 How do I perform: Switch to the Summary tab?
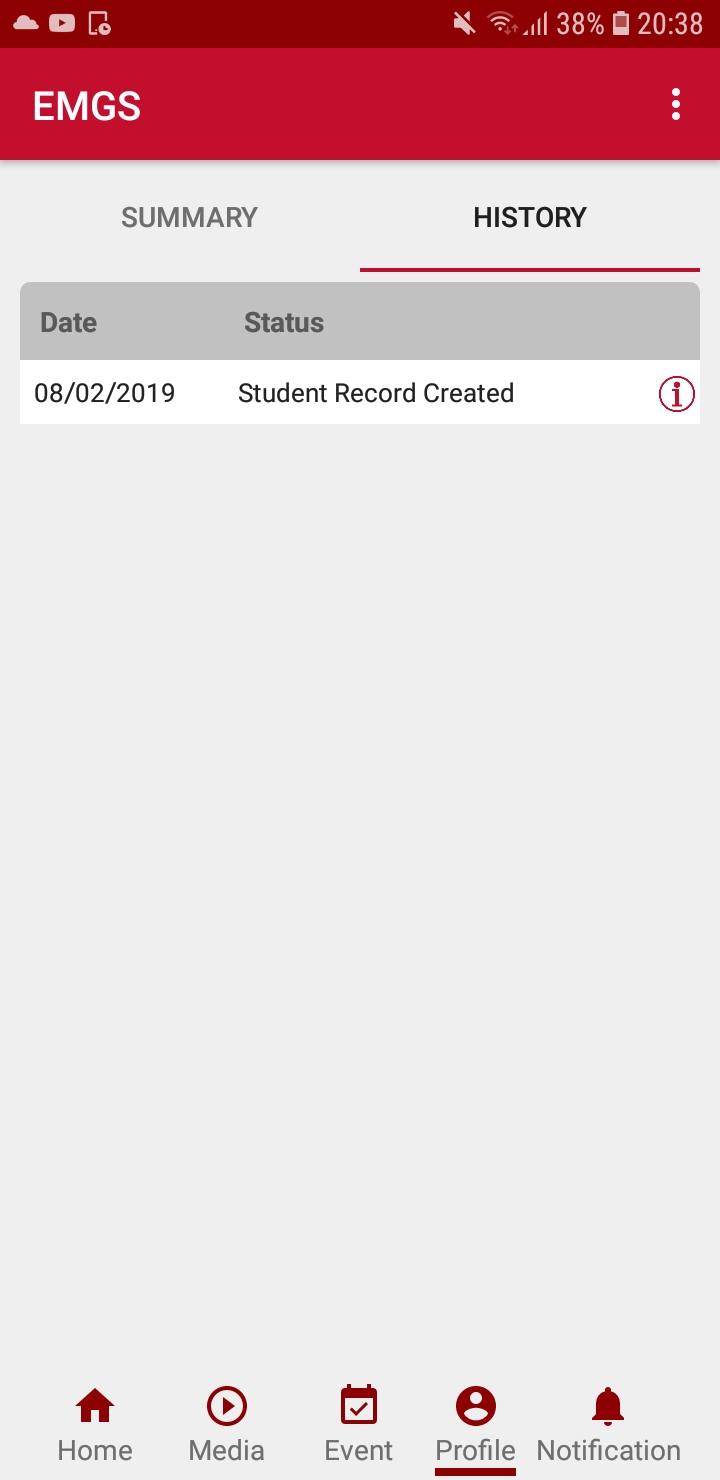[190, 218]
